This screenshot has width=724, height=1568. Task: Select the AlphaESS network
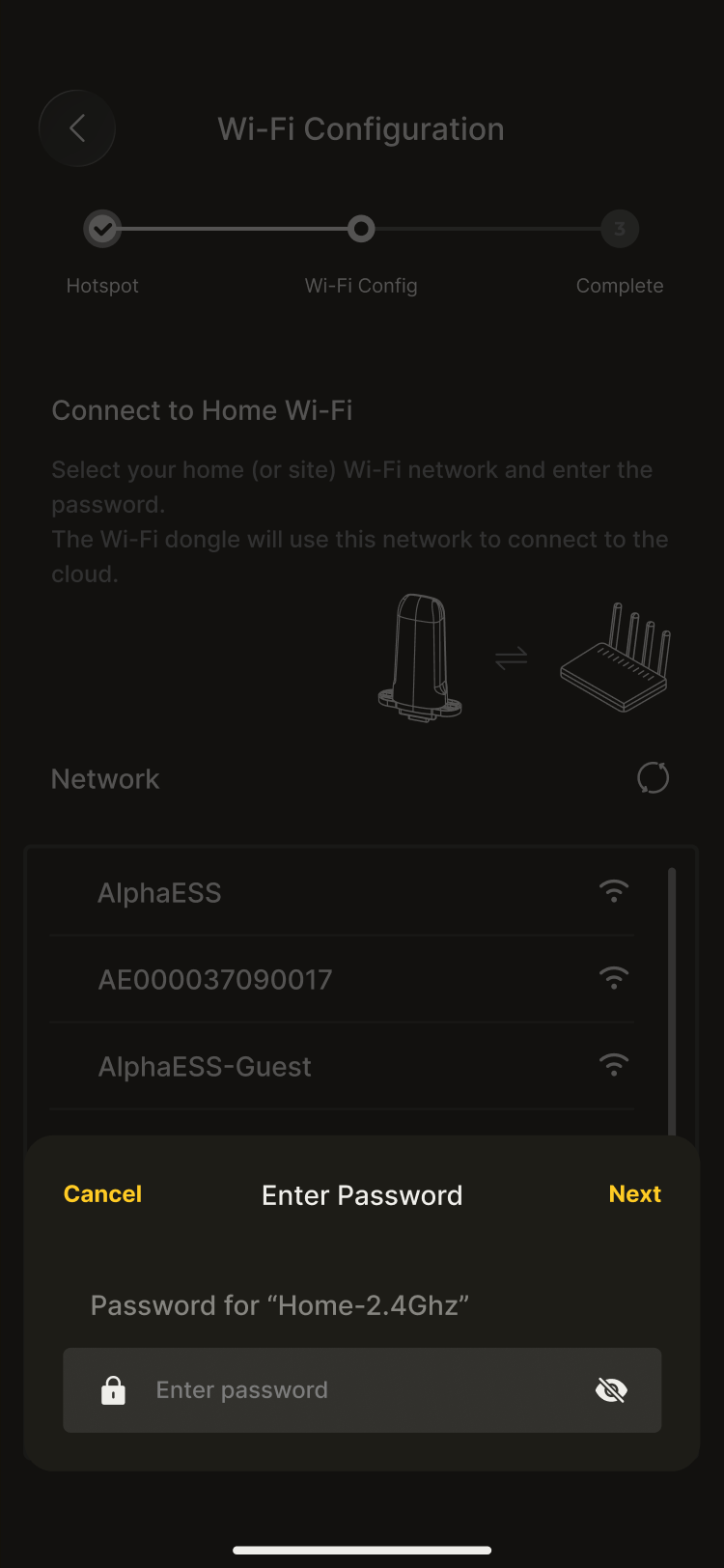(343, 893)
